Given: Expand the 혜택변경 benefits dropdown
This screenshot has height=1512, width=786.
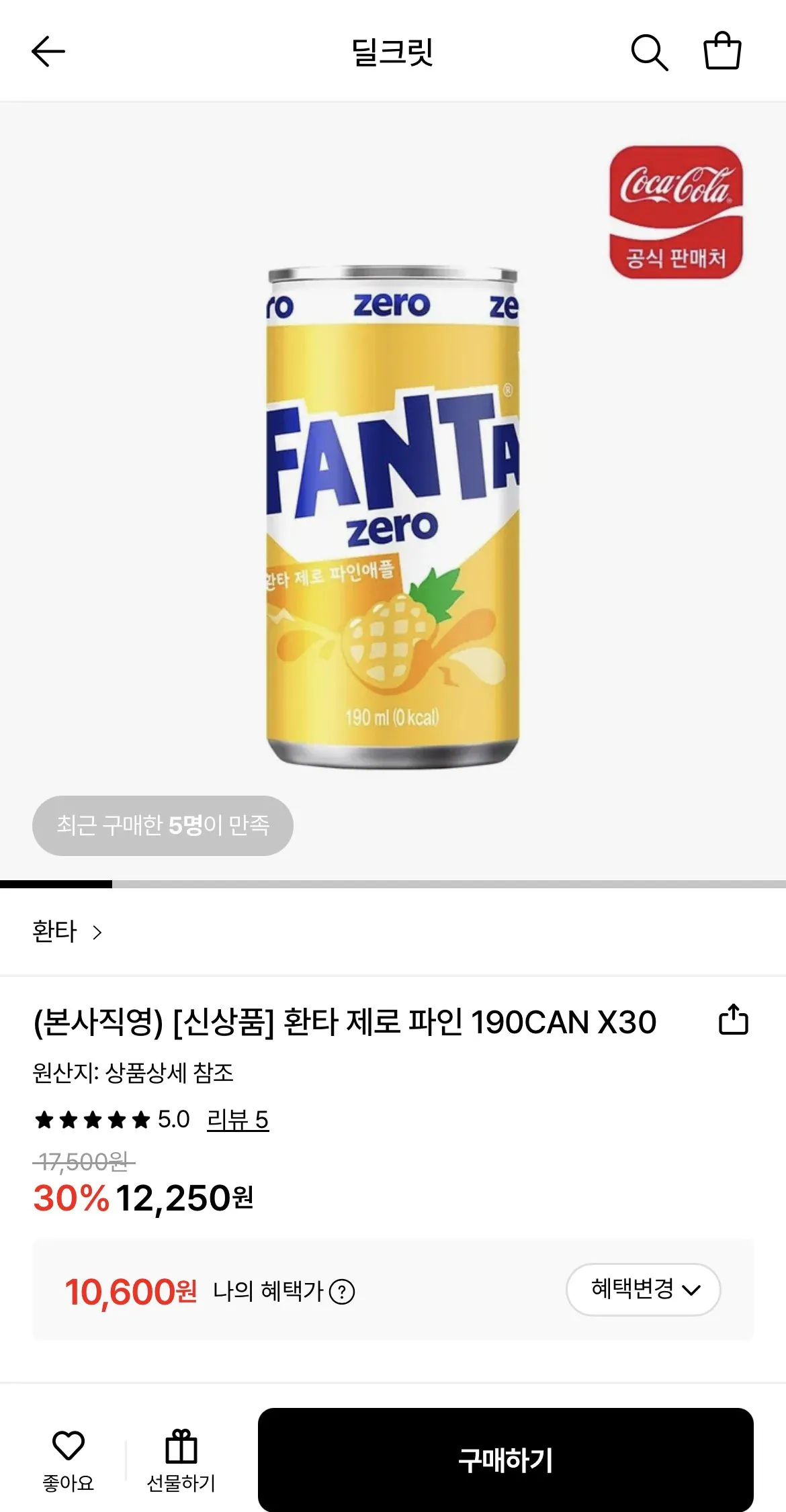Looking at the screenshot, I should tap(642, 1290).
